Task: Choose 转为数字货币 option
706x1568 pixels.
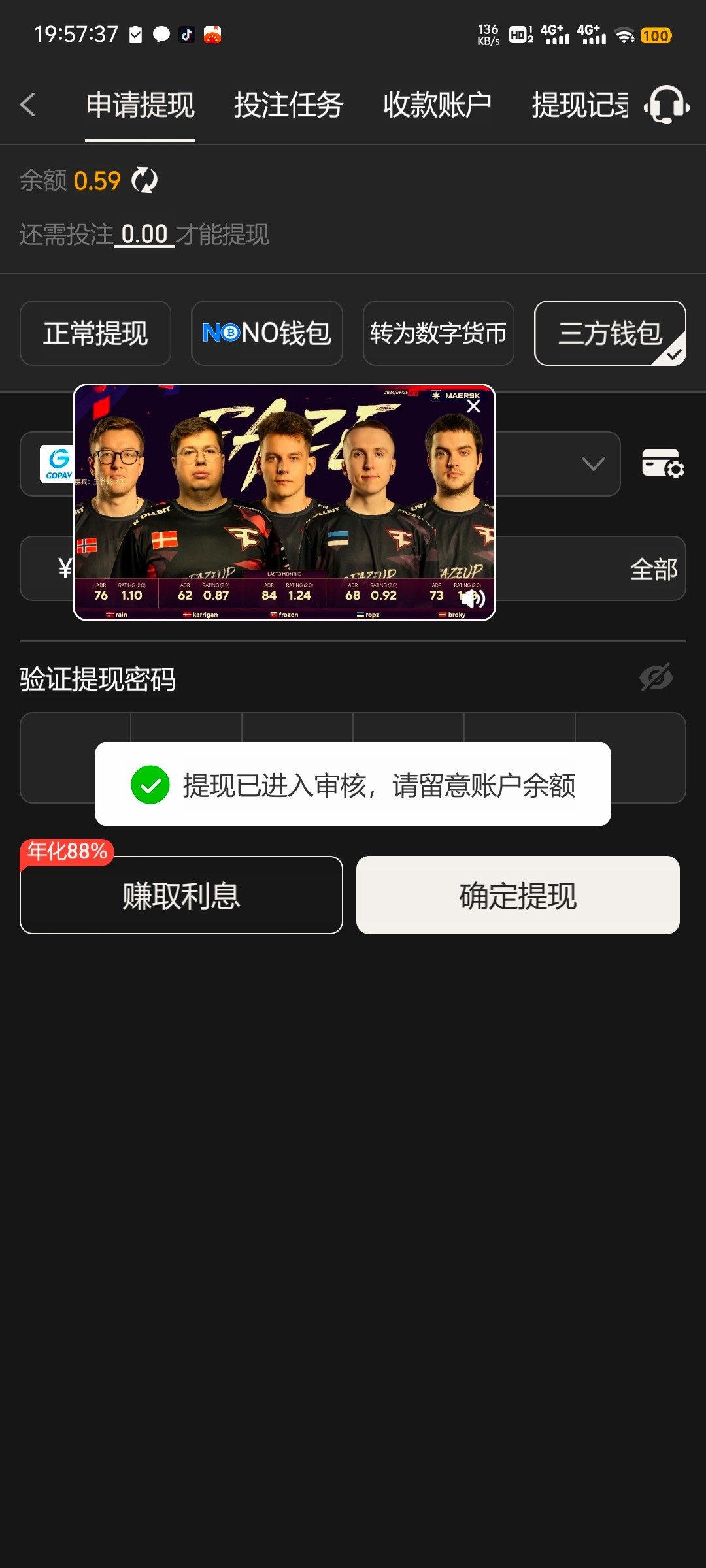Action: tap(439, 333)
